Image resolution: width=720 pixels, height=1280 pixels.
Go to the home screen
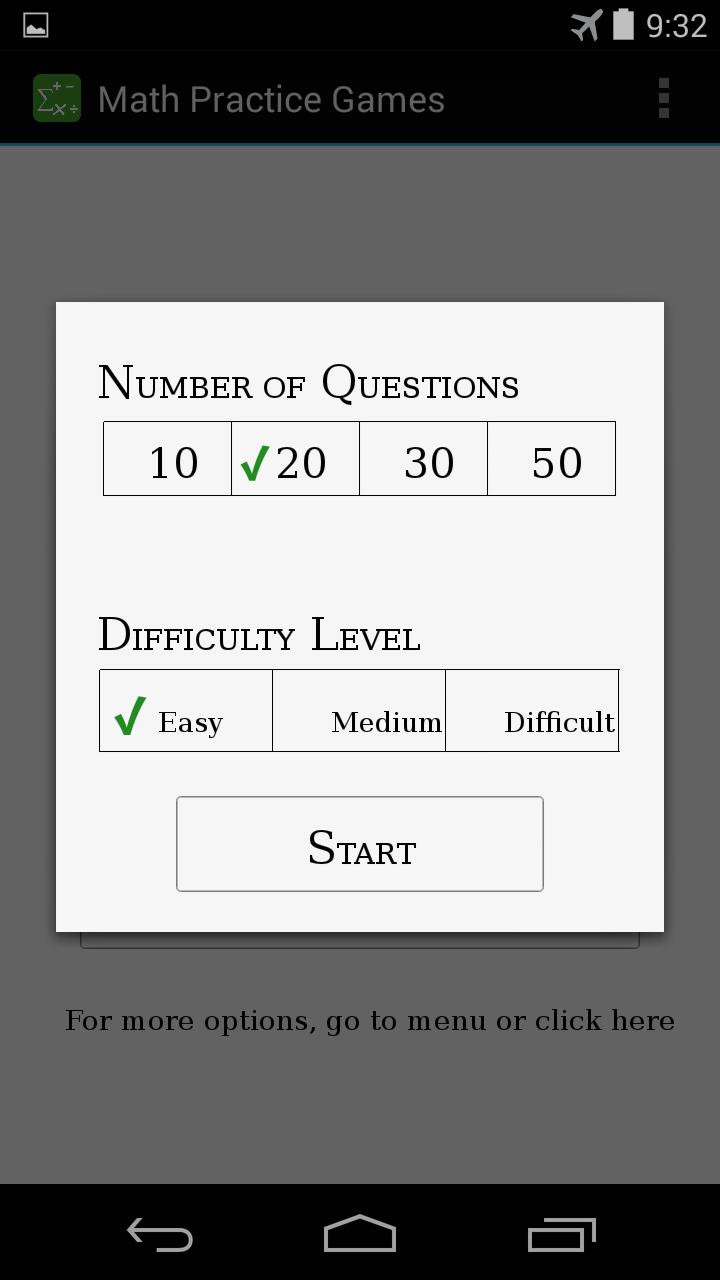pos(360,1234)
